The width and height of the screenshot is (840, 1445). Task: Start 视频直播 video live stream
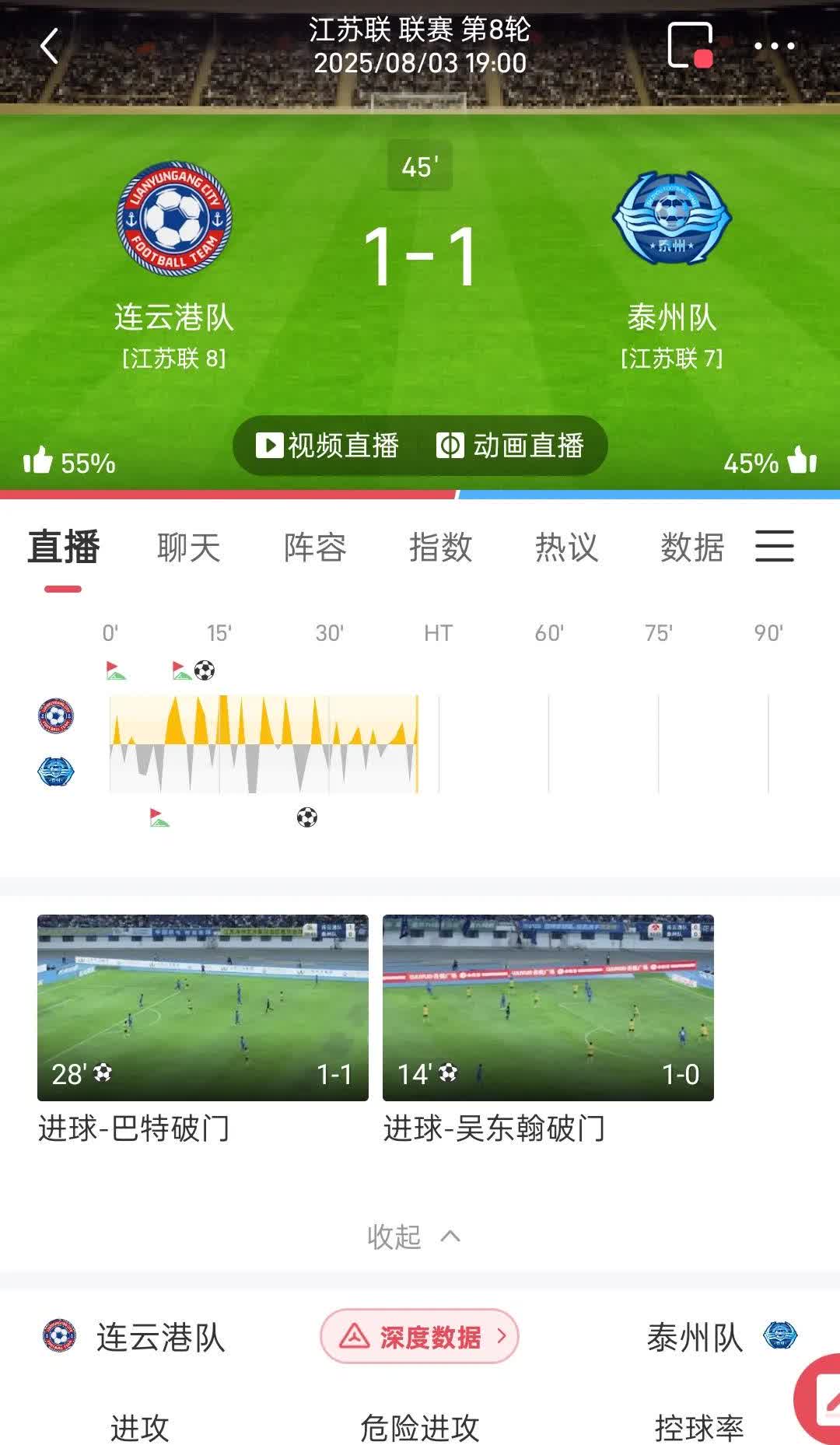pyautogui.click(x=327, y=446)
